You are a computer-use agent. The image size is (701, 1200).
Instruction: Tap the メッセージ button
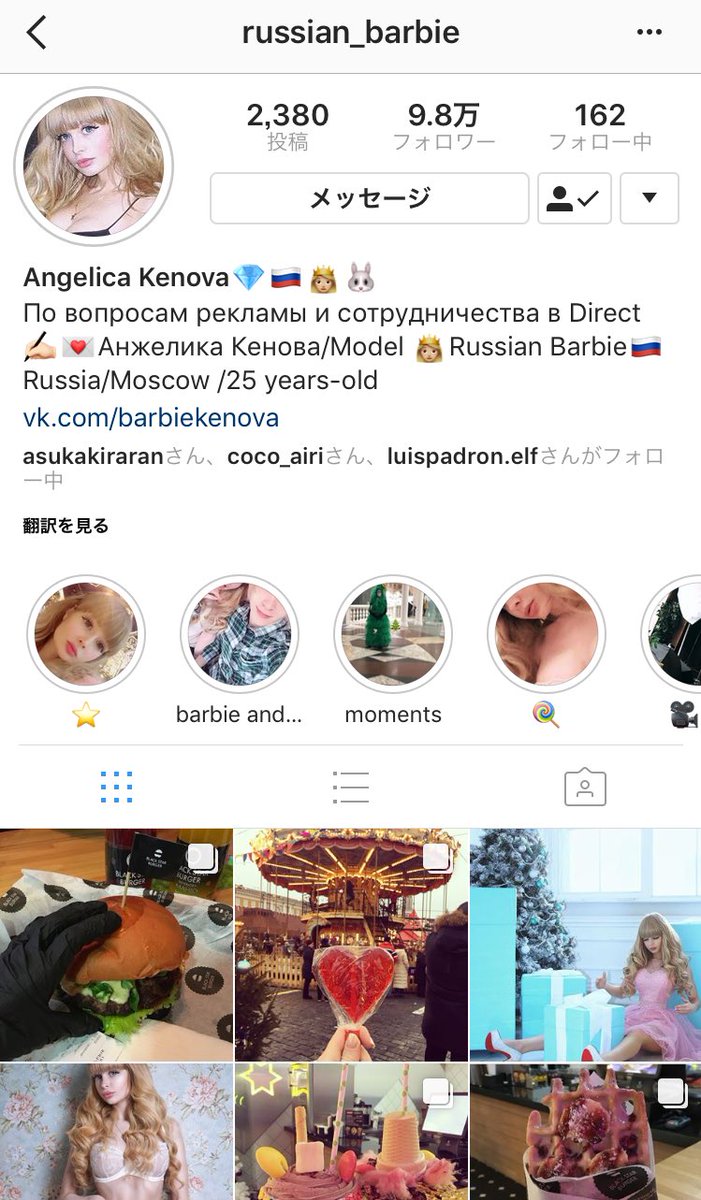(x=369, y=198)
